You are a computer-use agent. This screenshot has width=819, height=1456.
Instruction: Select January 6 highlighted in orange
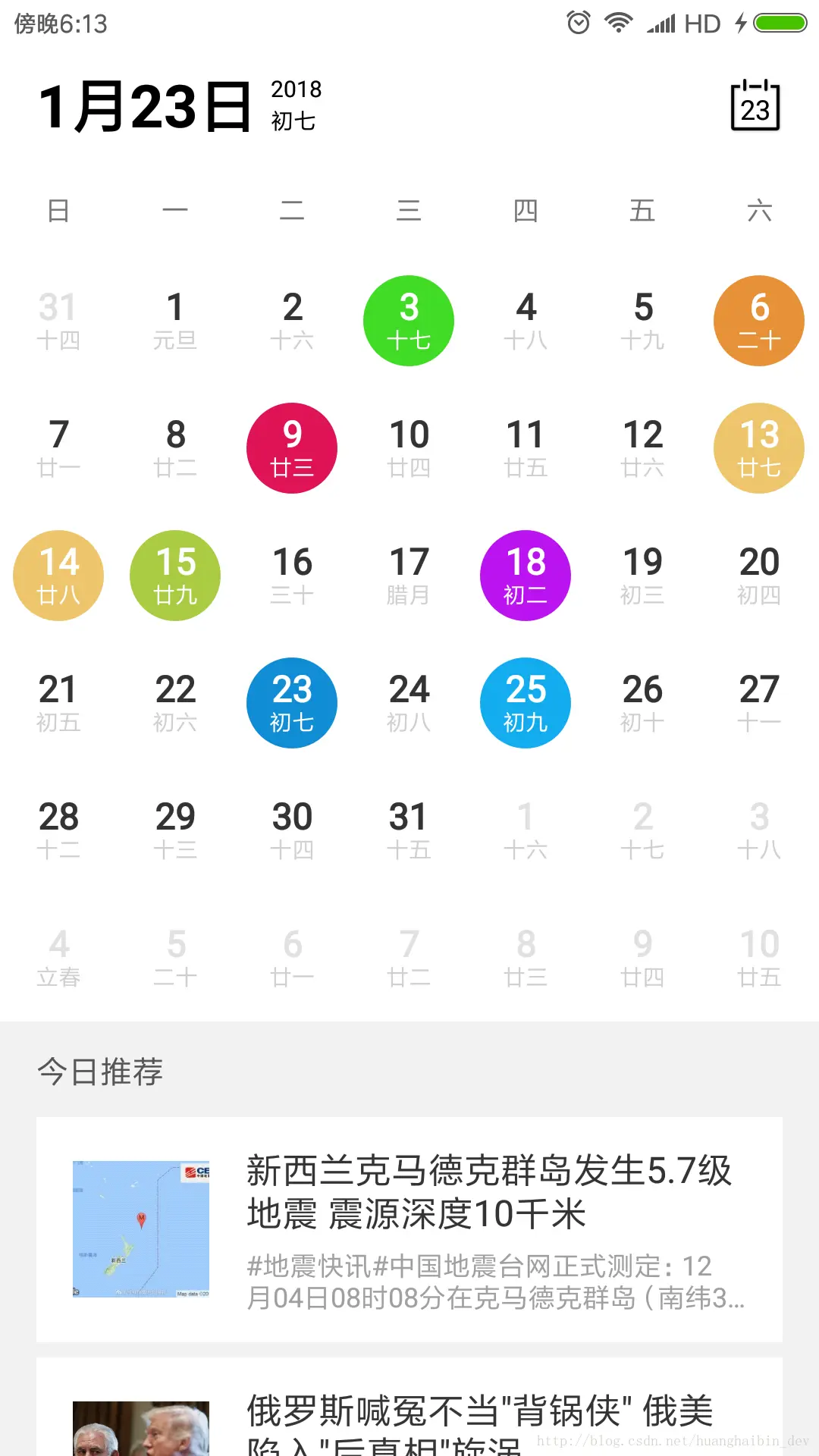coord(759,321)
